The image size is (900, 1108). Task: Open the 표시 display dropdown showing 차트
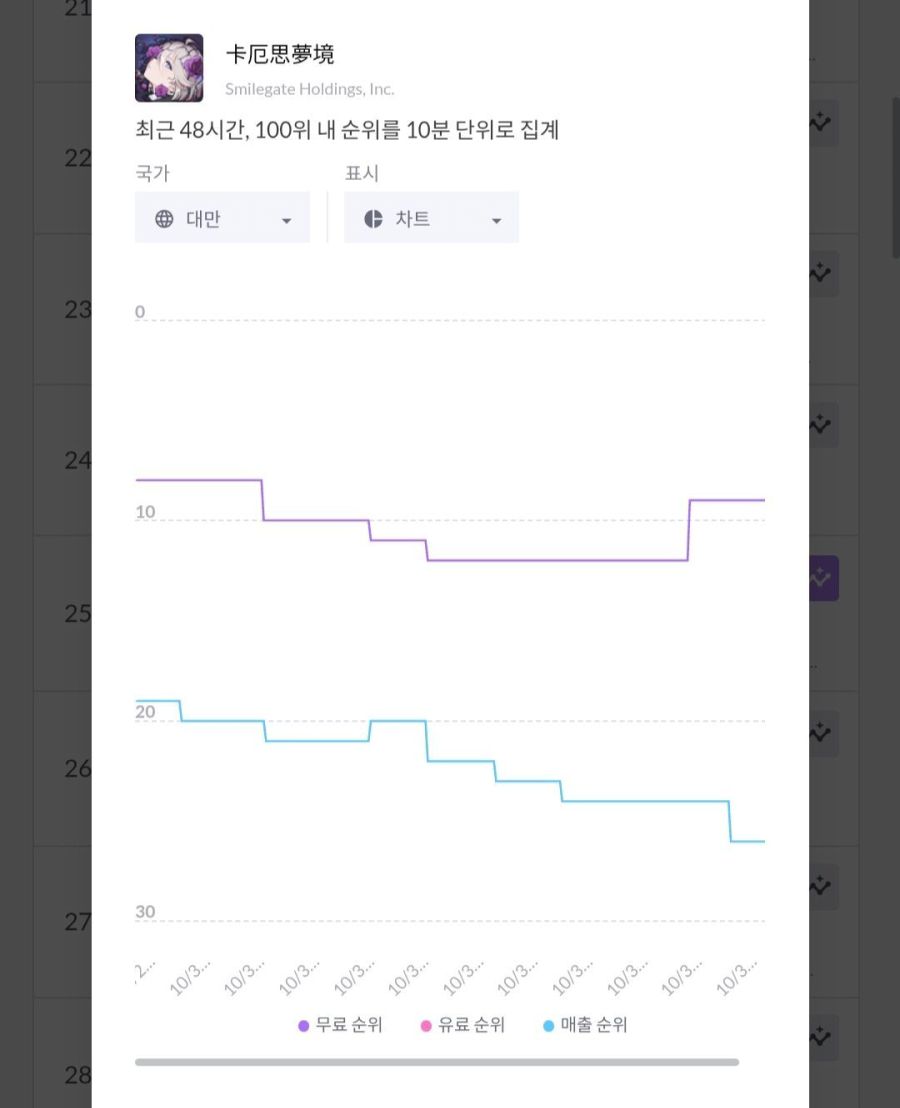click(431, 218)
